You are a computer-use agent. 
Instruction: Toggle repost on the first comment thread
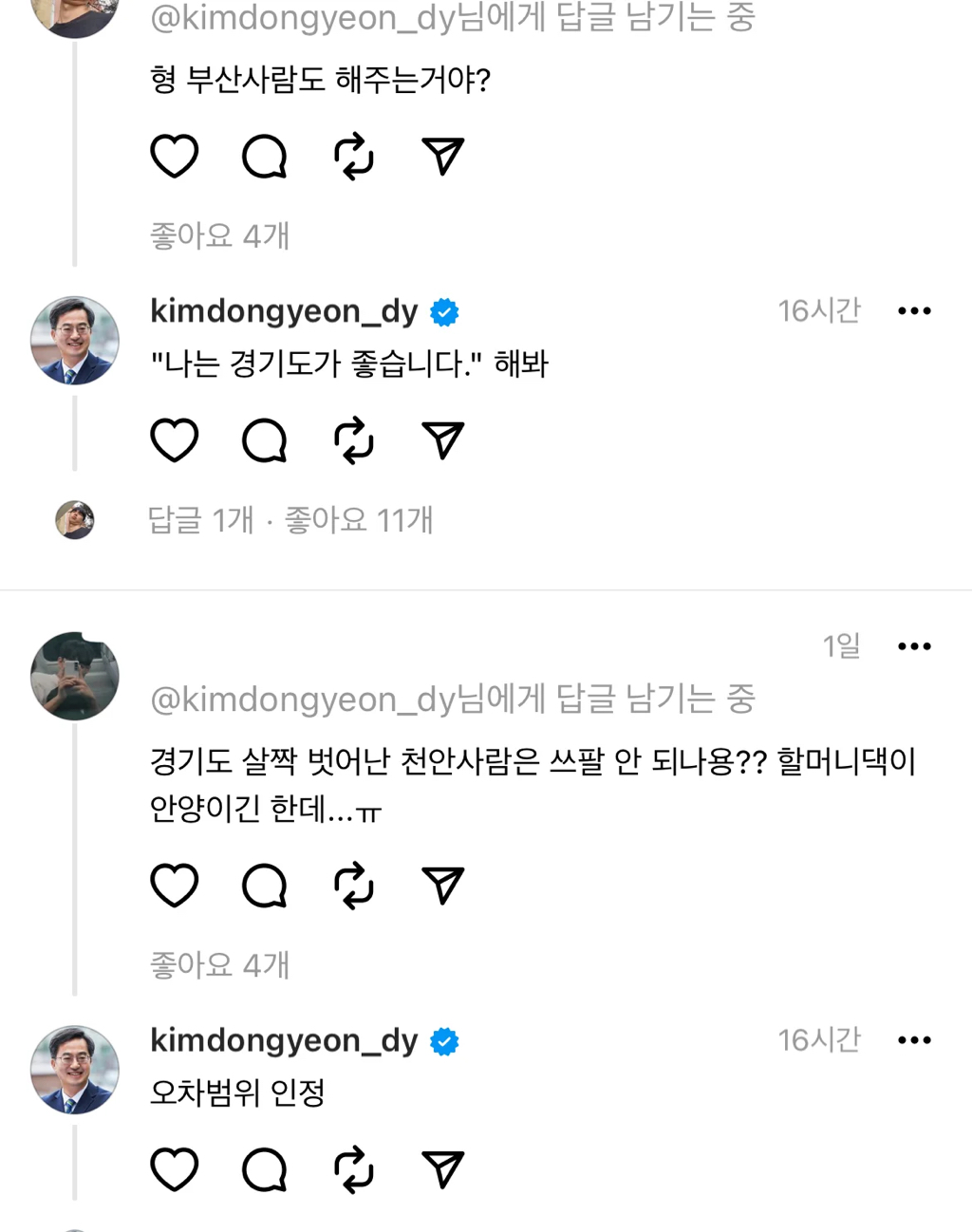point(352,156)
